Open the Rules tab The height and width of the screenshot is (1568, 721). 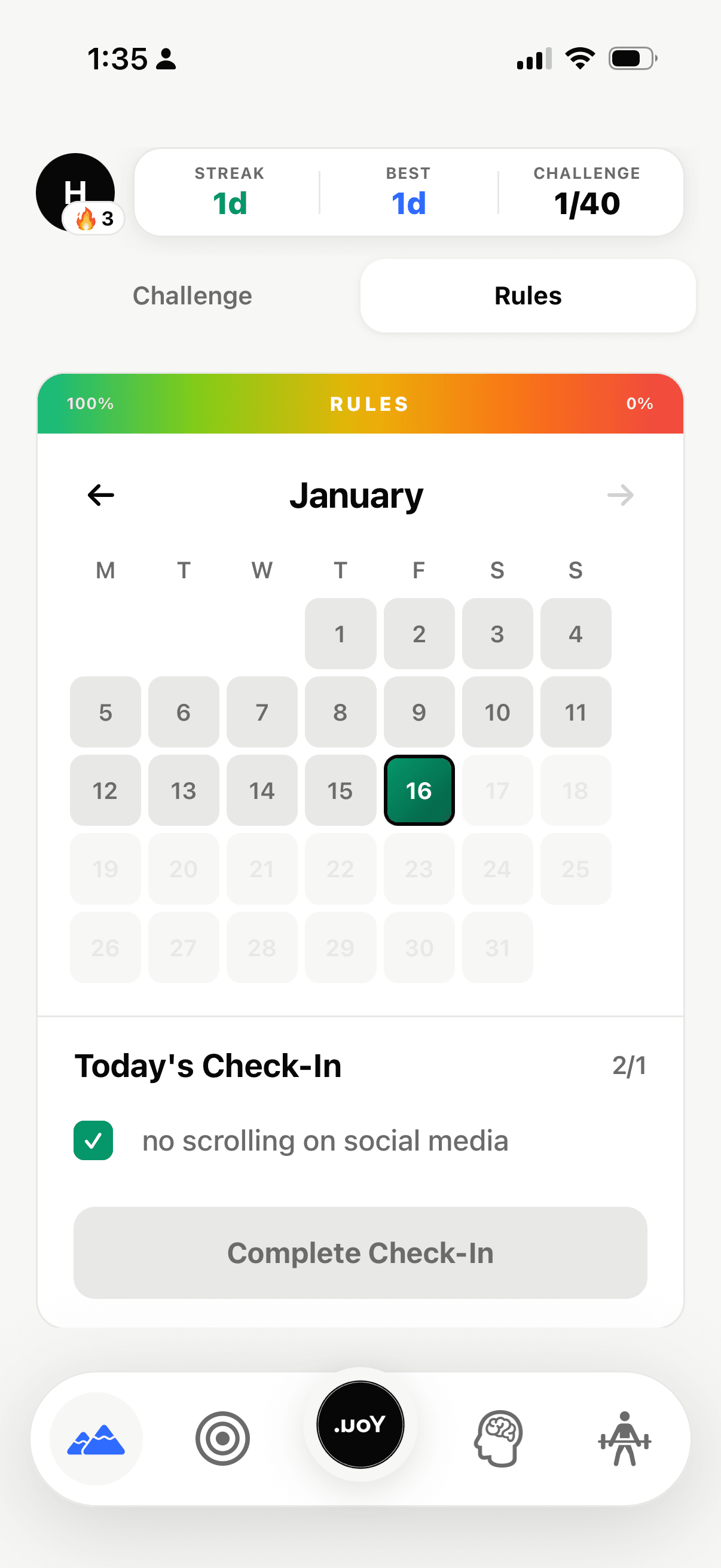[x=527, y=296]
